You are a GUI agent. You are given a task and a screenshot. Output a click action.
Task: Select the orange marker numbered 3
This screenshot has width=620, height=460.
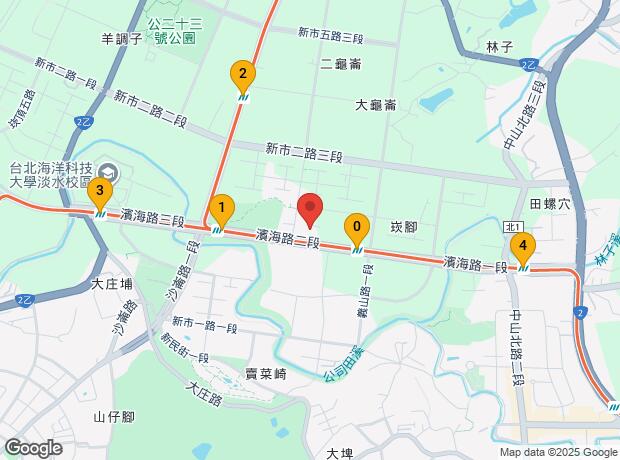(x=99, y=190)
